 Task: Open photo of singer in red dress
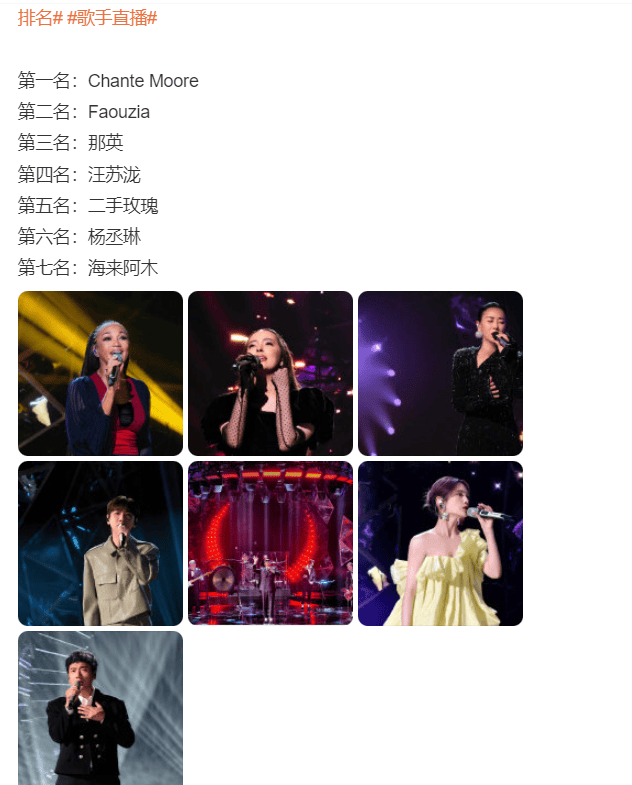point(100,373)
